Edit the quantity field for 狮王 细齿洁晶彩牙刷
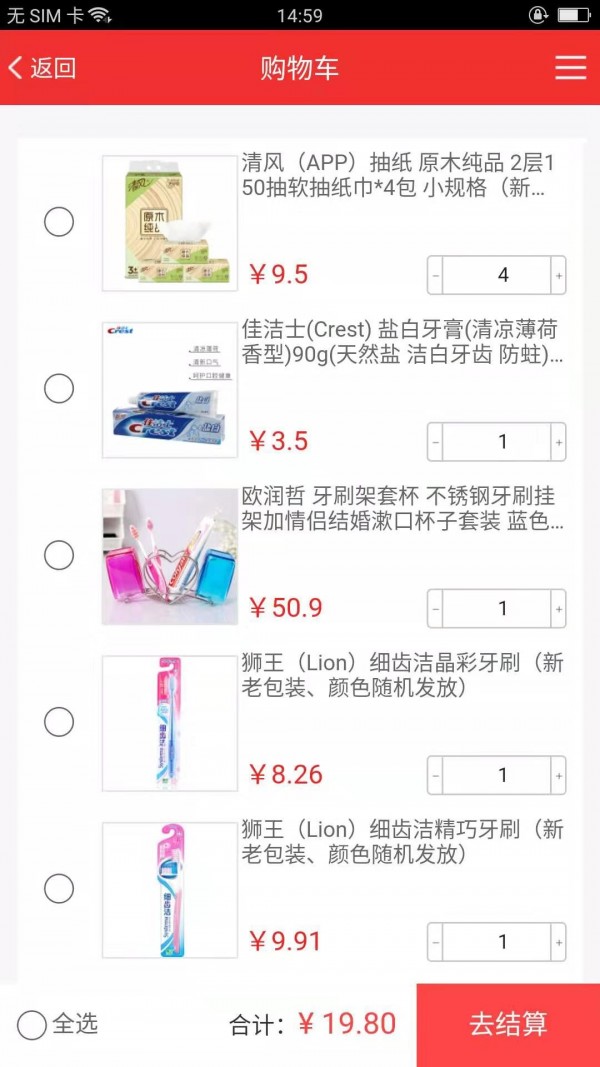This screenshot has height=1067, width=600. (x=497, y=775)
